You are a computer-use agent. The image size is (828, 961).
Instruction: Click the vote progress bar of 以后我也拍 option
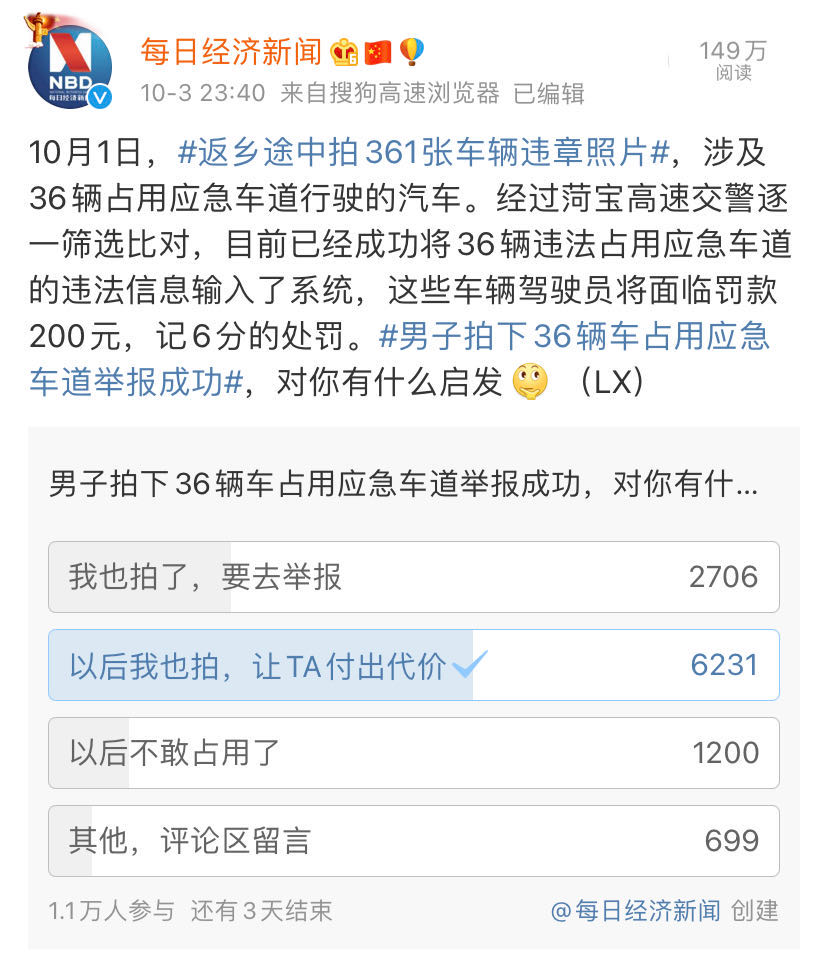tap(250, 665)
